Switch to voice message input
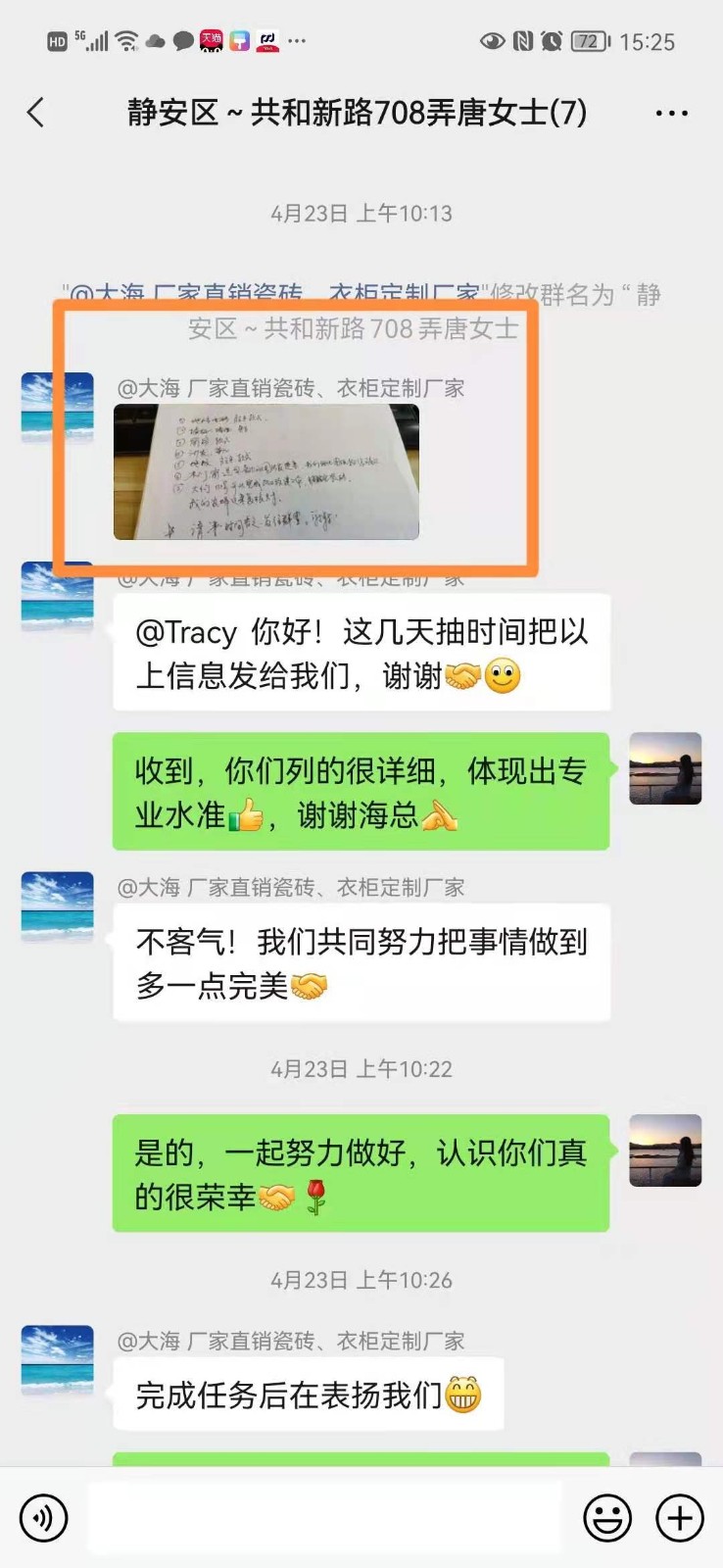 point(43,1518)
